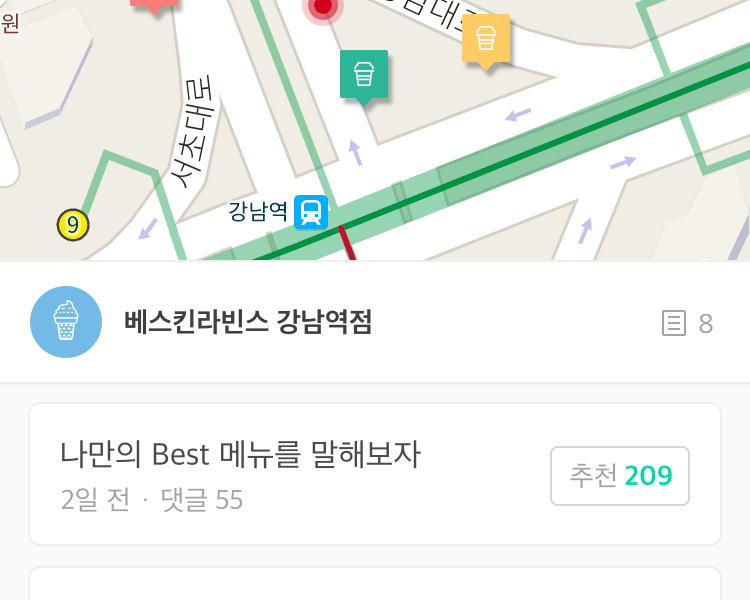Screen dimensions: 750x600
Task: Select the red location pin on map
Action: (322, 8)
